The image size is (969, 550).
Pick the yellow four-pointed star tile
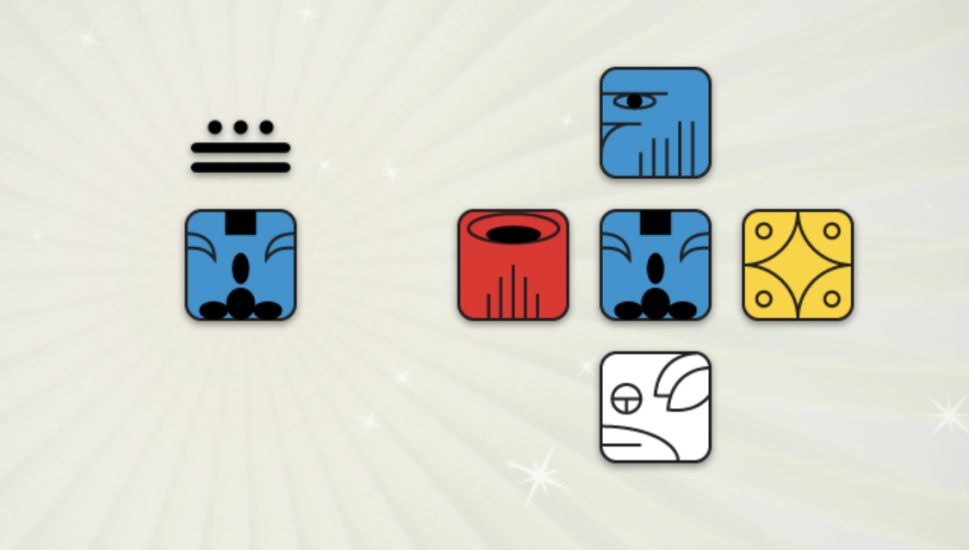(x=797, y=265)
